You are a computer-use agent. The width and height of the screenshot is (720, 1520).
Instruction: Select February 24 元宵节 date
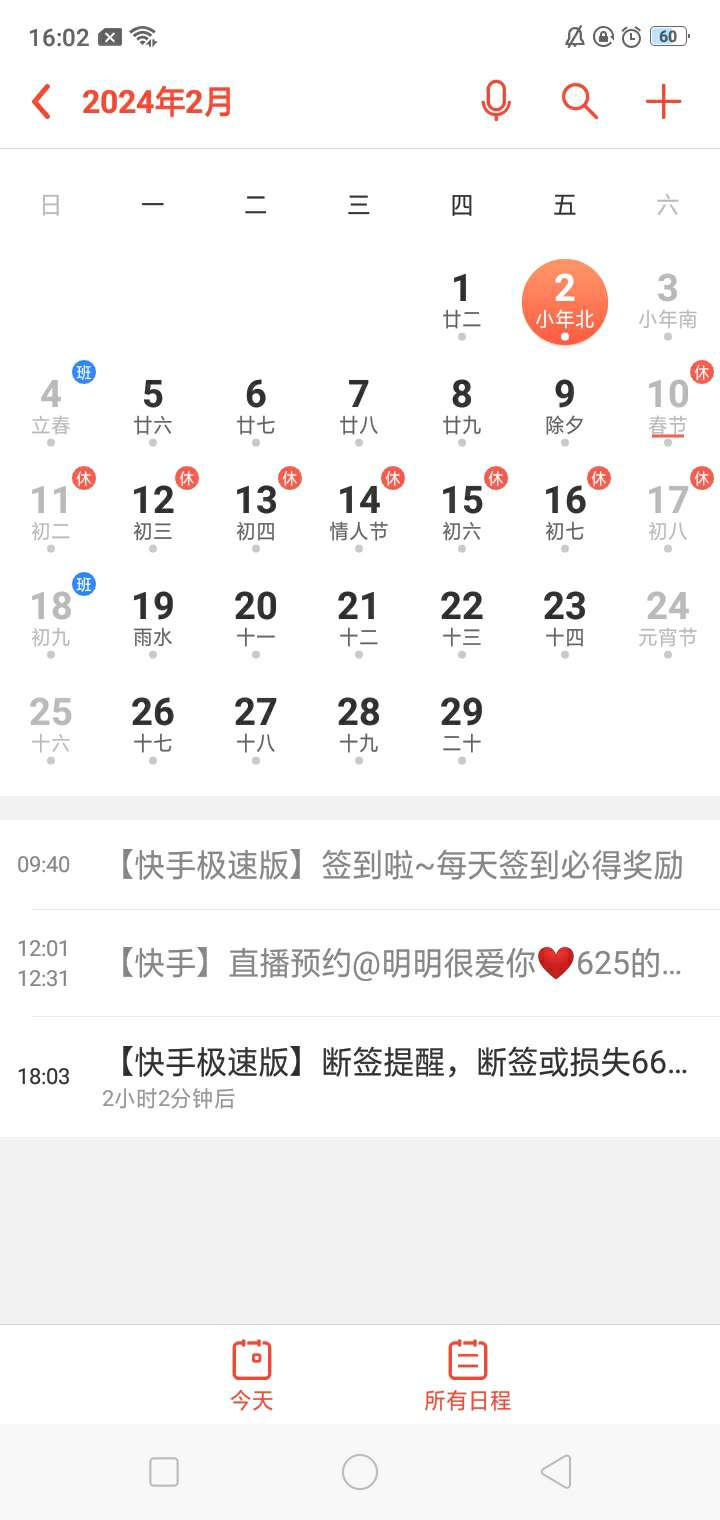coord(668,618)
